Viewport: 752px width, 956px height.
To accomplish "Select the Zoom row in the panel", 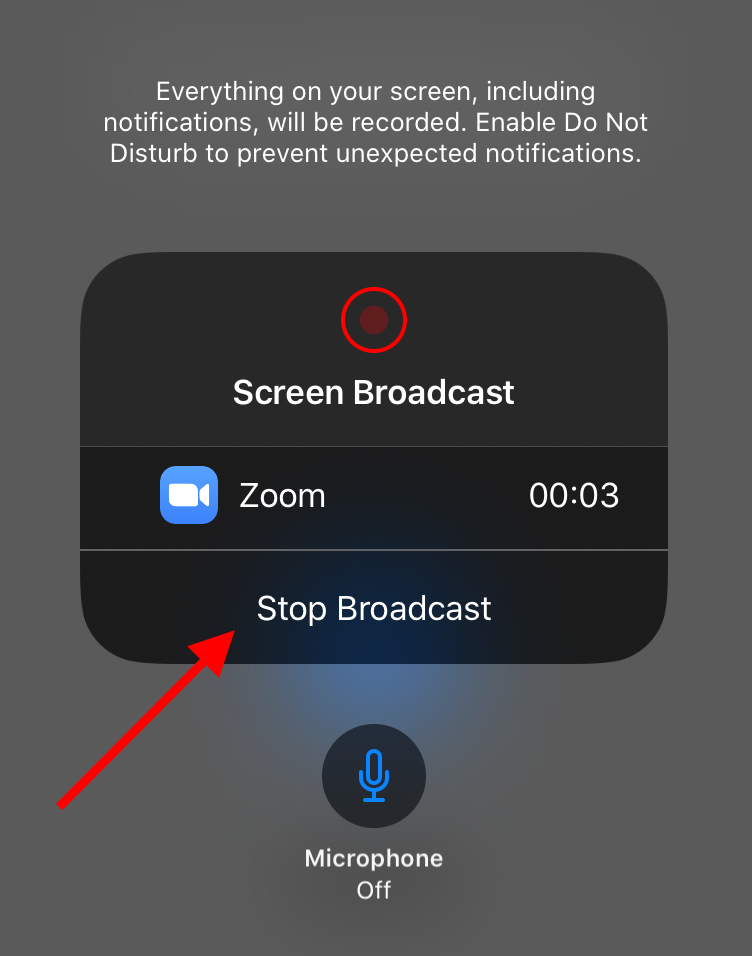I will pos(374,495).
